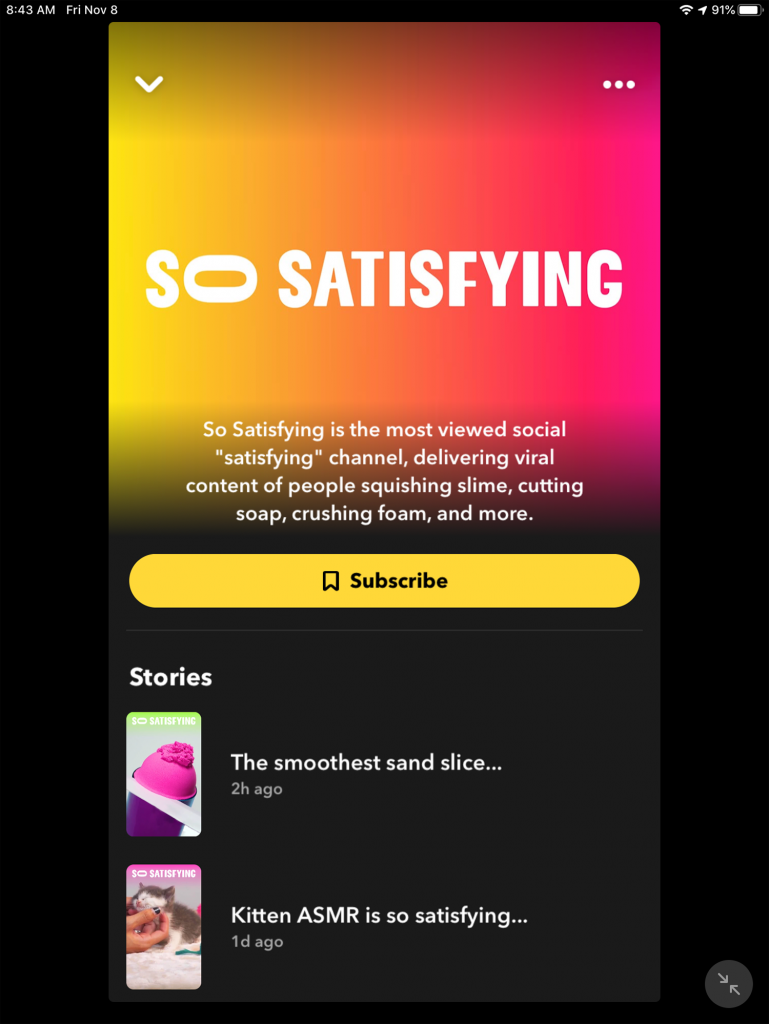Open 'Kitten ASMR is so satisfying...' story
Image resolution: width=769 pixels, height=1024 pixels.
[378, 926]
